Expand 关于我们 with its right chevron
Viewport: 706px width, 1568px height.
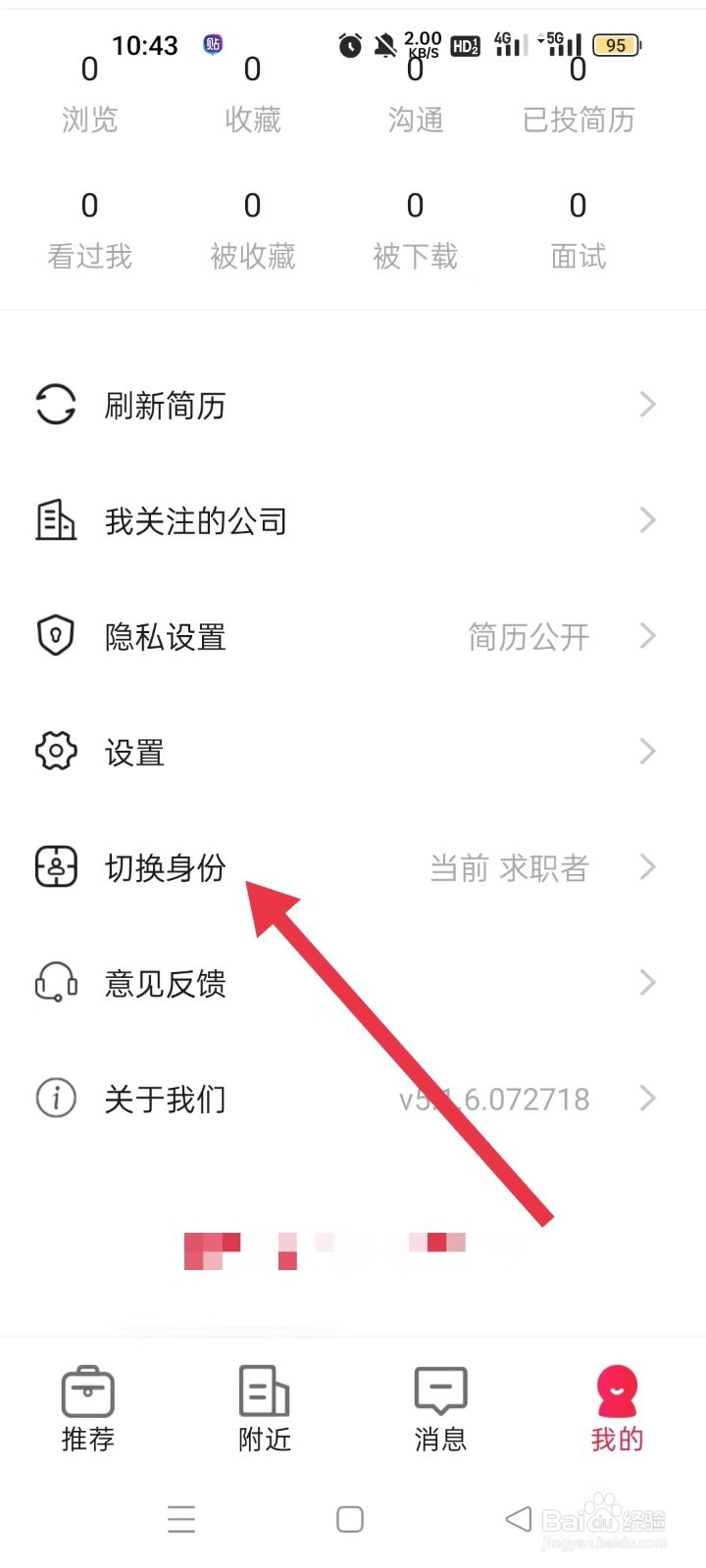point(648,1099)
